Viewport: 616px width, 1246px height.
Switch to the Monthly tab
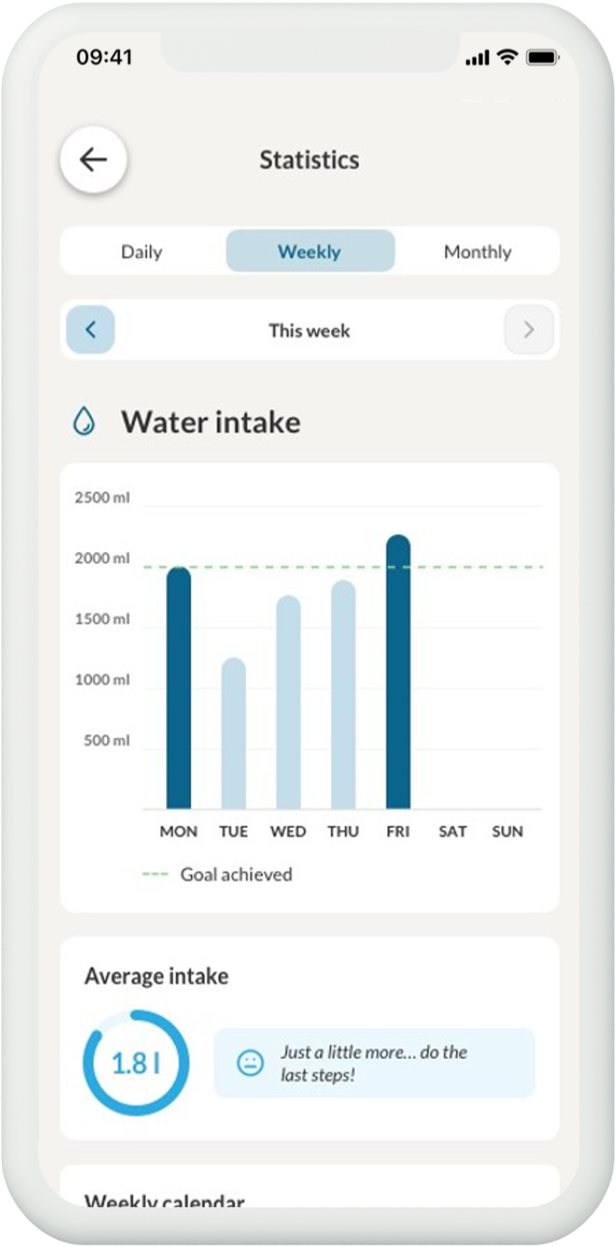point(477,252)
